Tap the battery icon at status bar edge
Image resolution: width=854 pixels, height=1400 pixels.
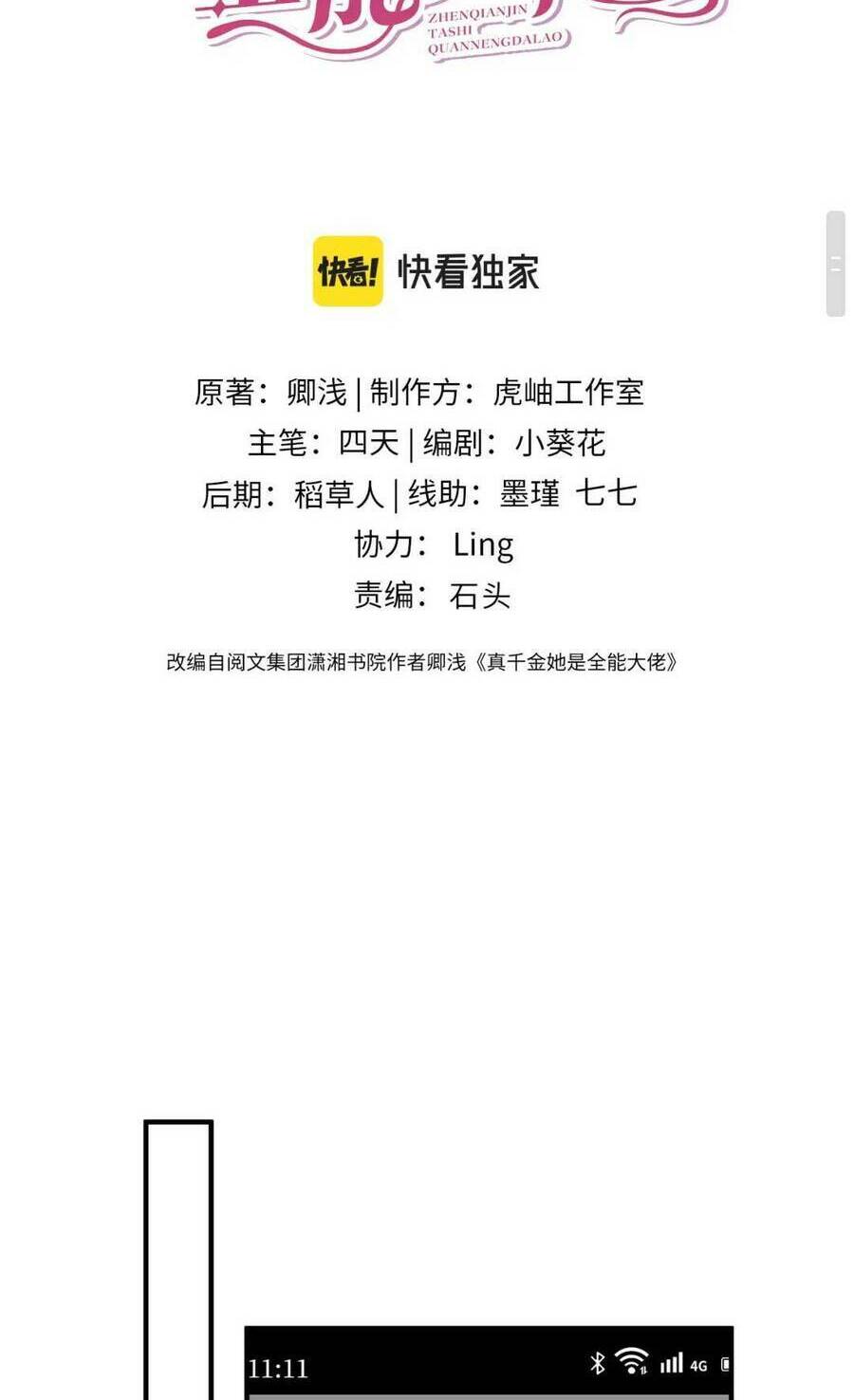pyautogui.click(x=726, y=1364)
